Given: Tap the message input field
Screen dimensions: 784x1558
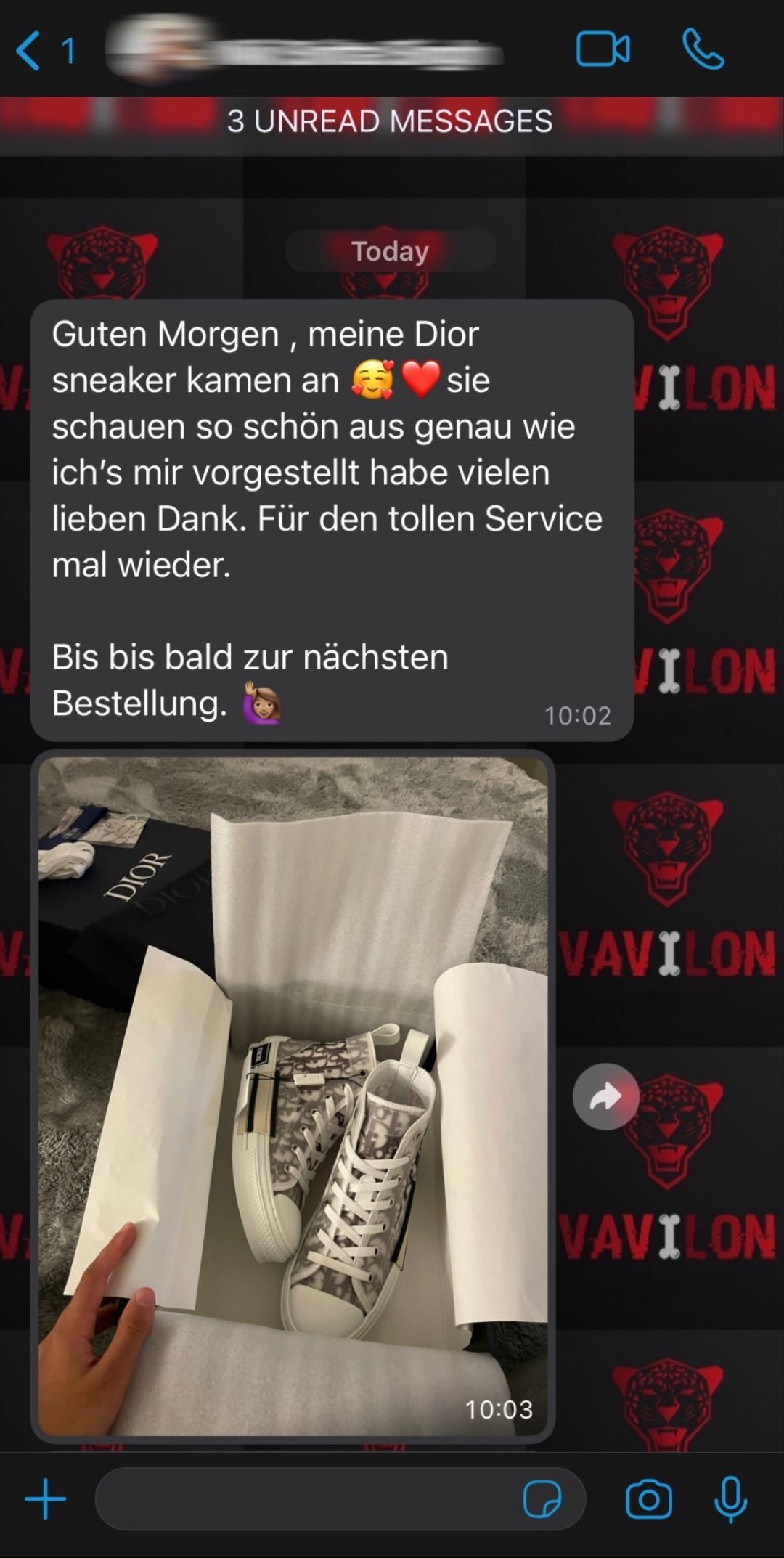Looking at the screenshot, I should click(305, 1499).
